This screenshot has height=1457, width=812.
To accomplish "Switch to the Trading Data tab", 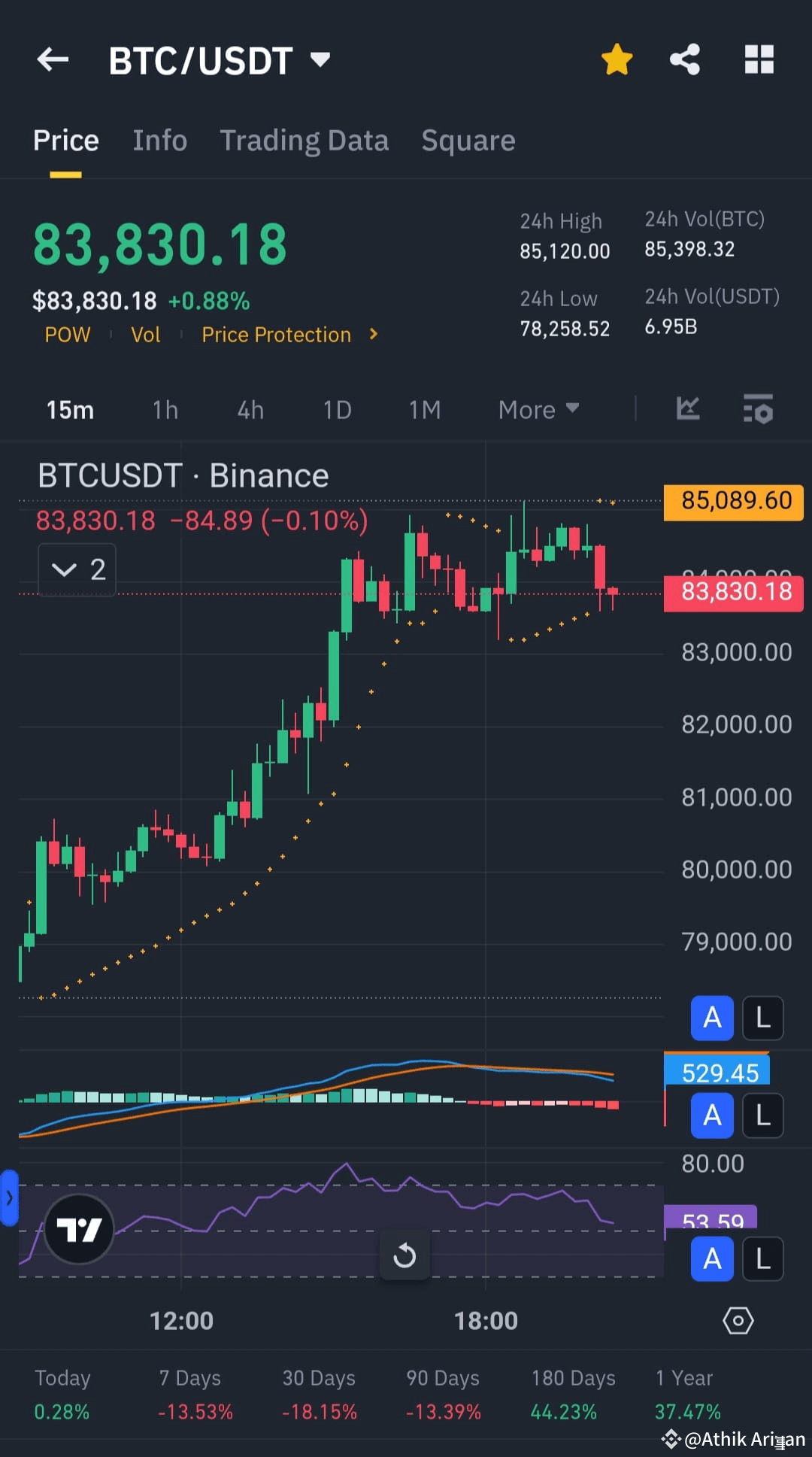I will [304, 140].
